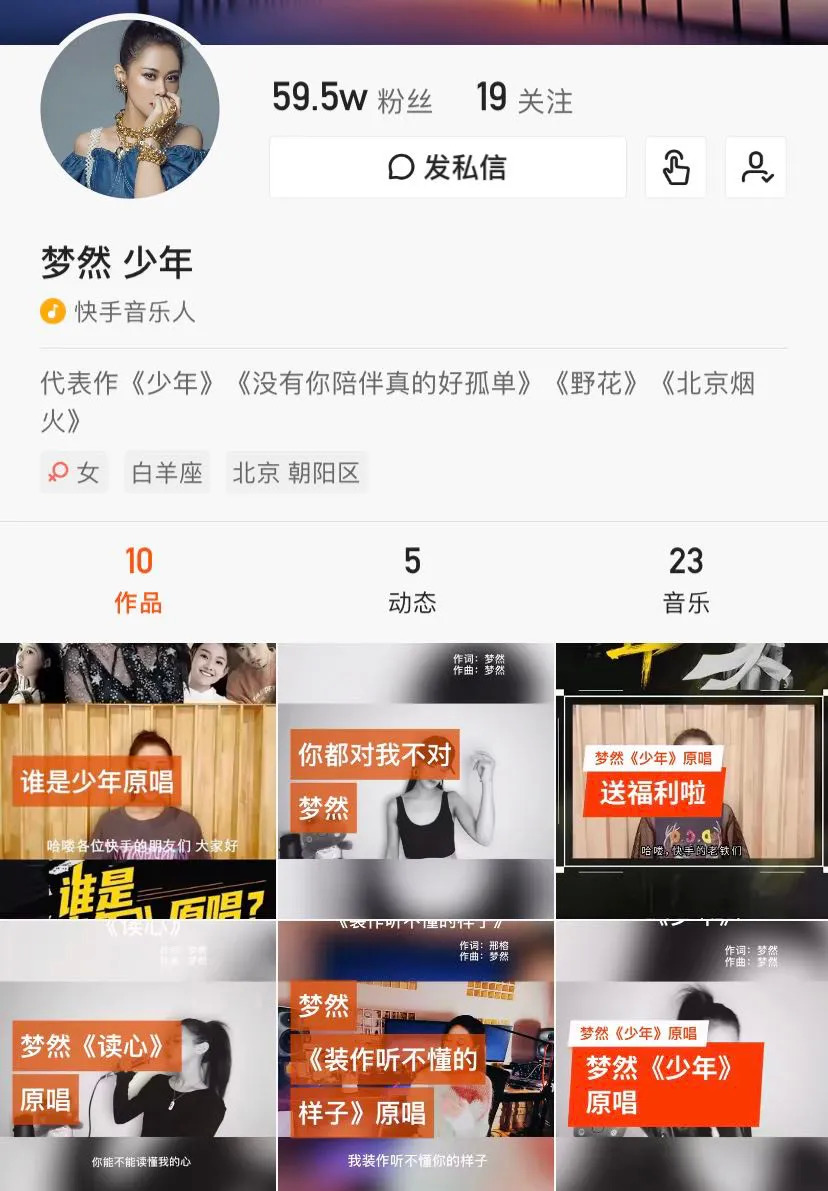Click the followed-user person checkmark icon
Image resolution: width=828 pixels, height=1191 pixels.
pyautogui.click(x=755, y=167)
